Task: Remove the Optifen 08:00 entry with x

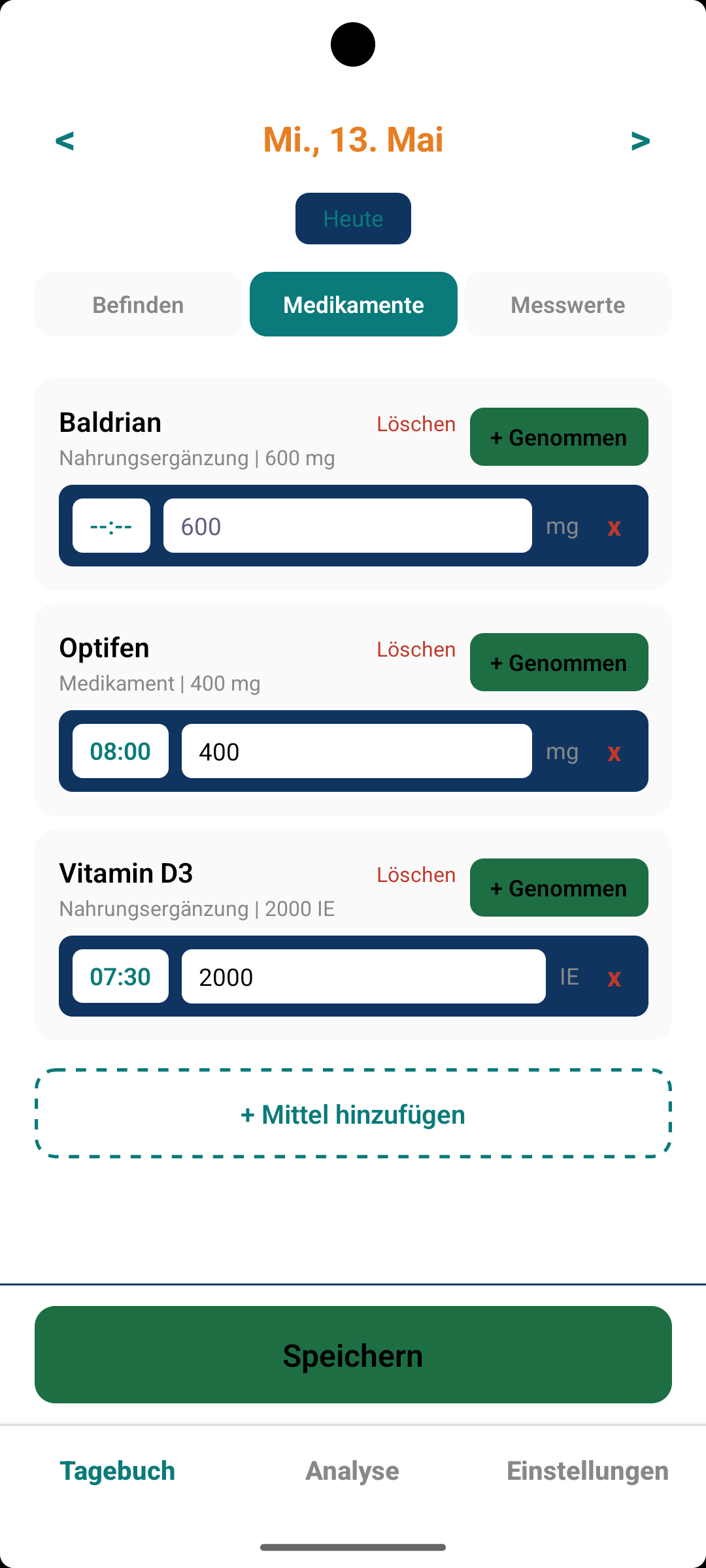Action: pos(614,752)
